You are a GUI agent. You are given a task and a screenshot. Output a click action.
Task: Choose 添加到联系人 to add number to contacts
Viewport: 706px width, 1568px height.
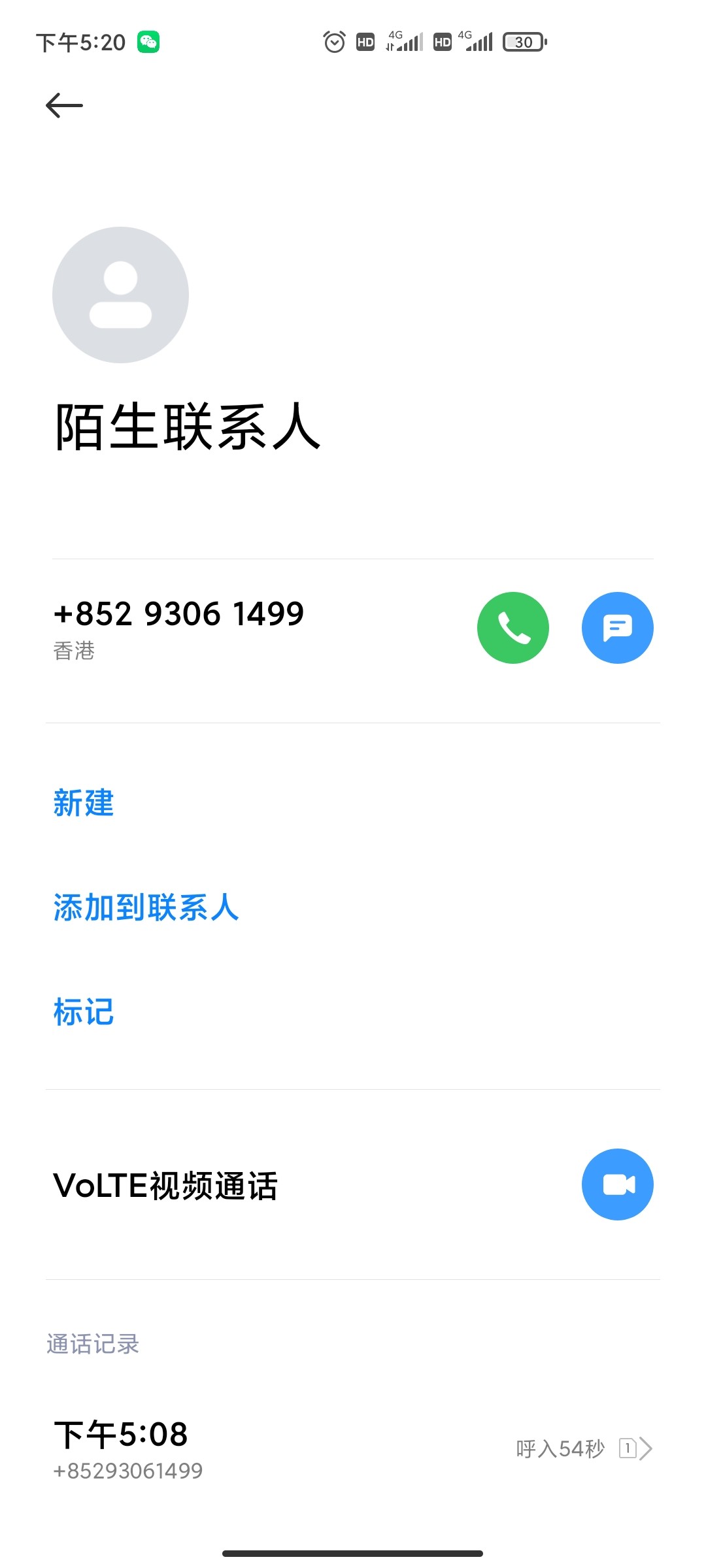(x=145, y=908)
